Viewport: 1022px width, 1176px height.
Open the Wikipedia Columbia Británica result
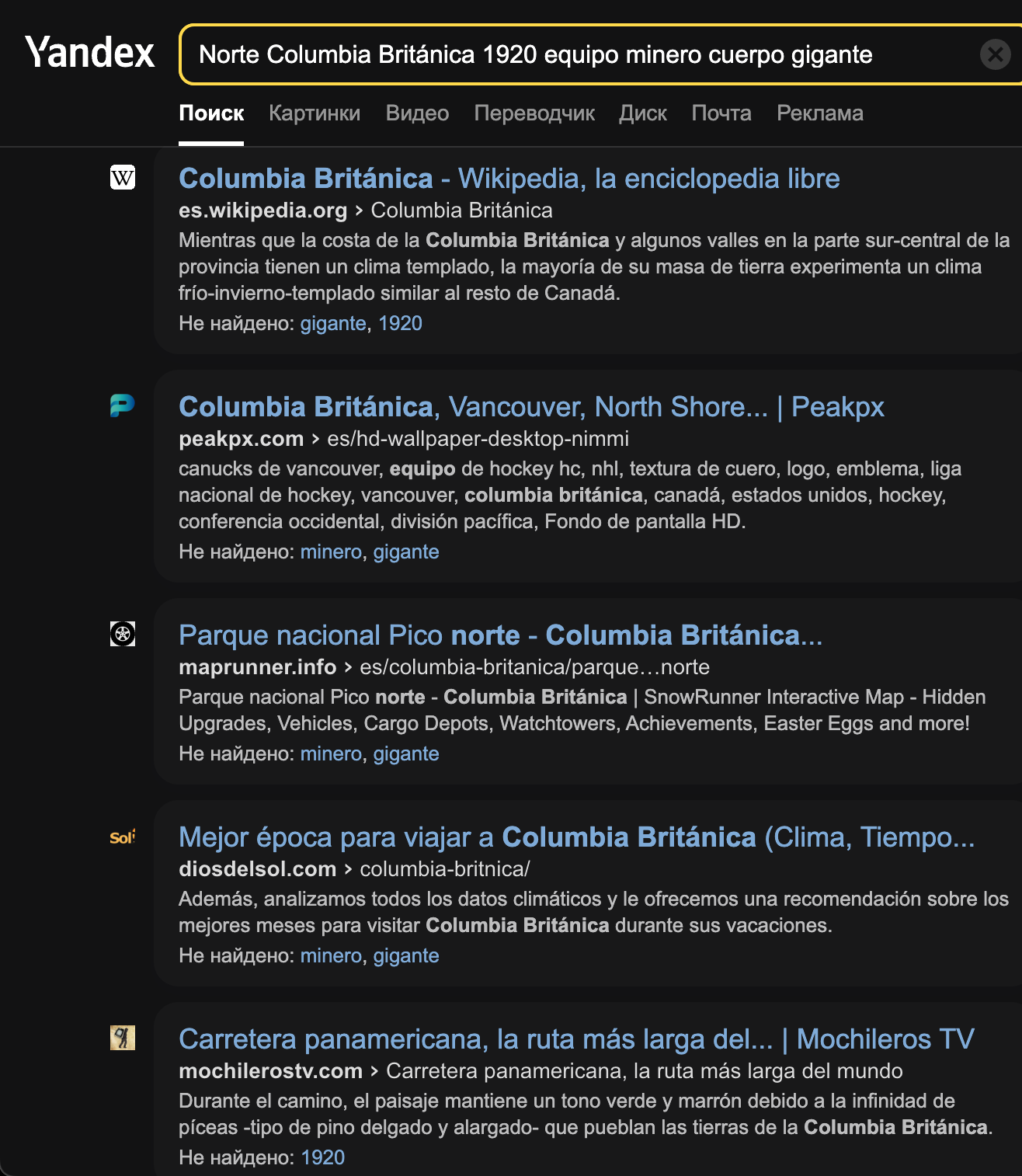pos(509,179)
